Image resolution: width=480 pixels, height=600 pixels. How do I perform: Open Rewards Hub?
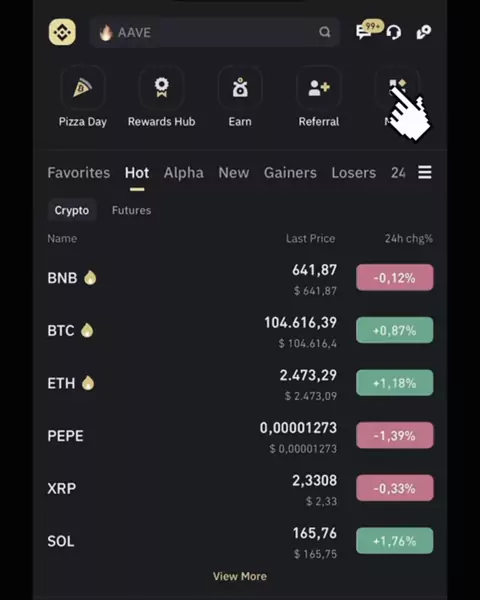tap(161, 96)
